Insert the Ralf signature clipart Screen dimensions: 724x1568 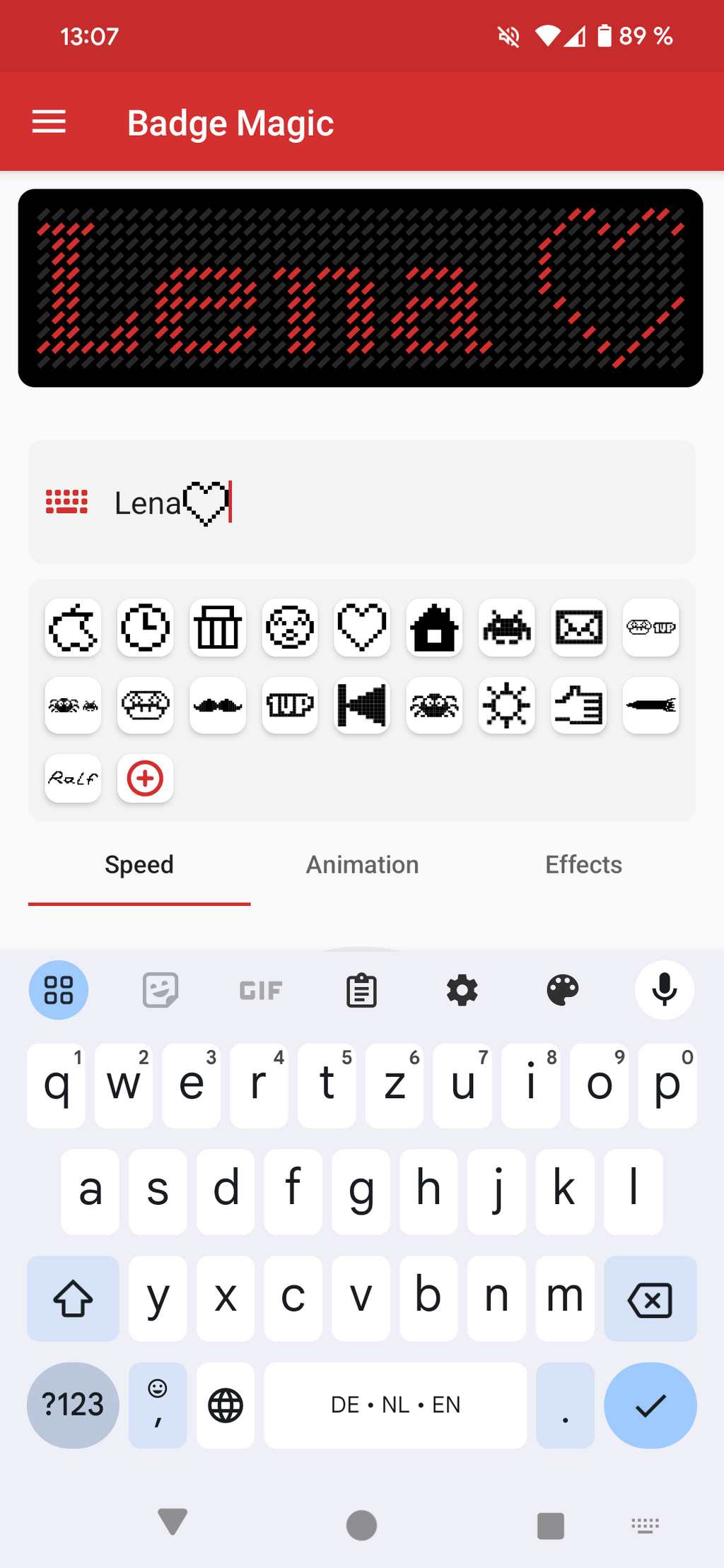pyautogui.click(x=73, y=779)
